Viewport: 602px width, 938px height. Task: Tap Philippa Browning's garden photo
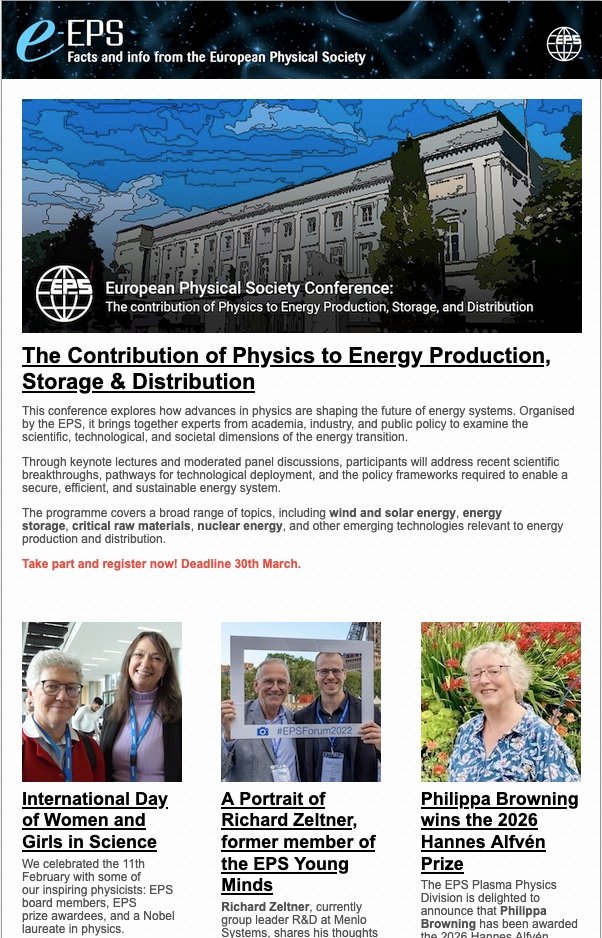[500, 701]
